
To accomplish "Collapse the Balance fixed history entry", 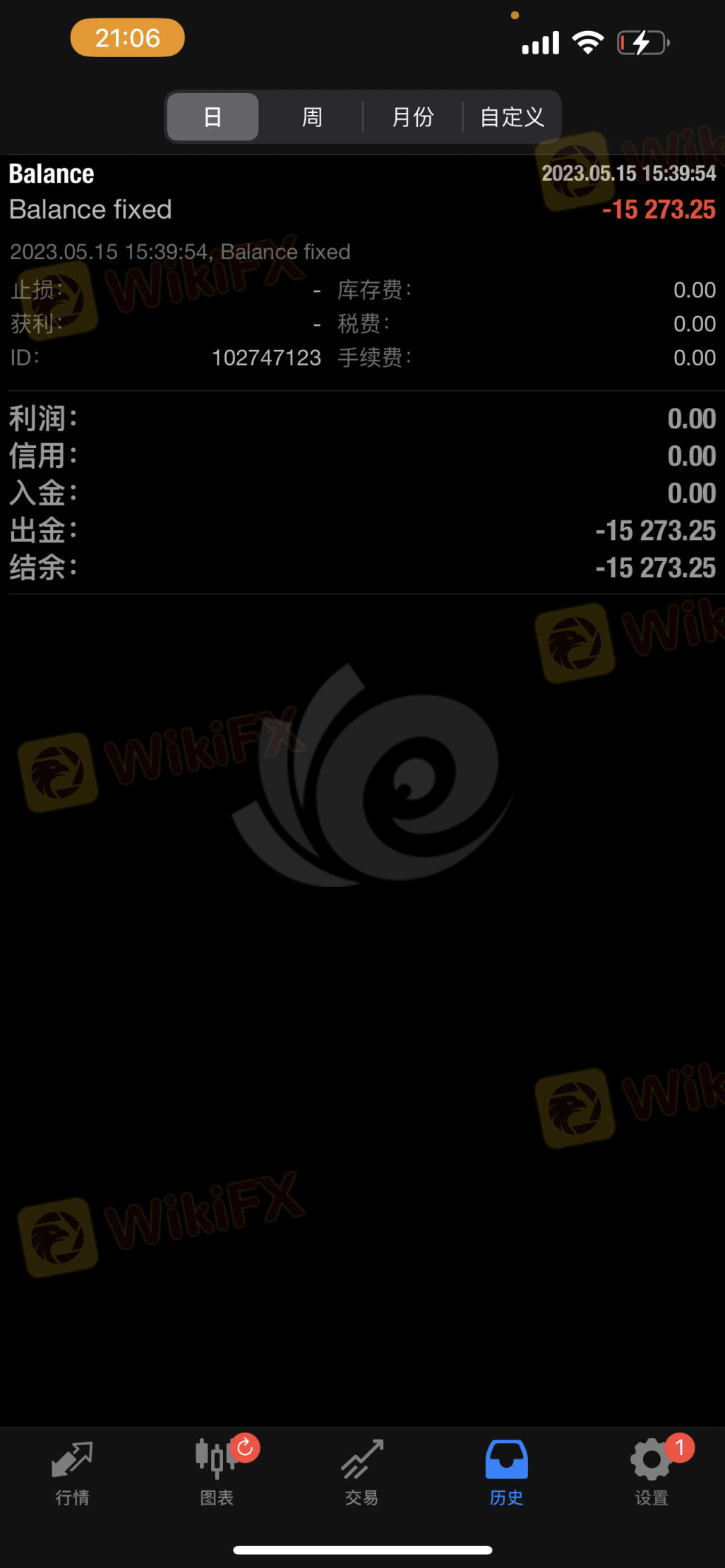I will [361, 192].
